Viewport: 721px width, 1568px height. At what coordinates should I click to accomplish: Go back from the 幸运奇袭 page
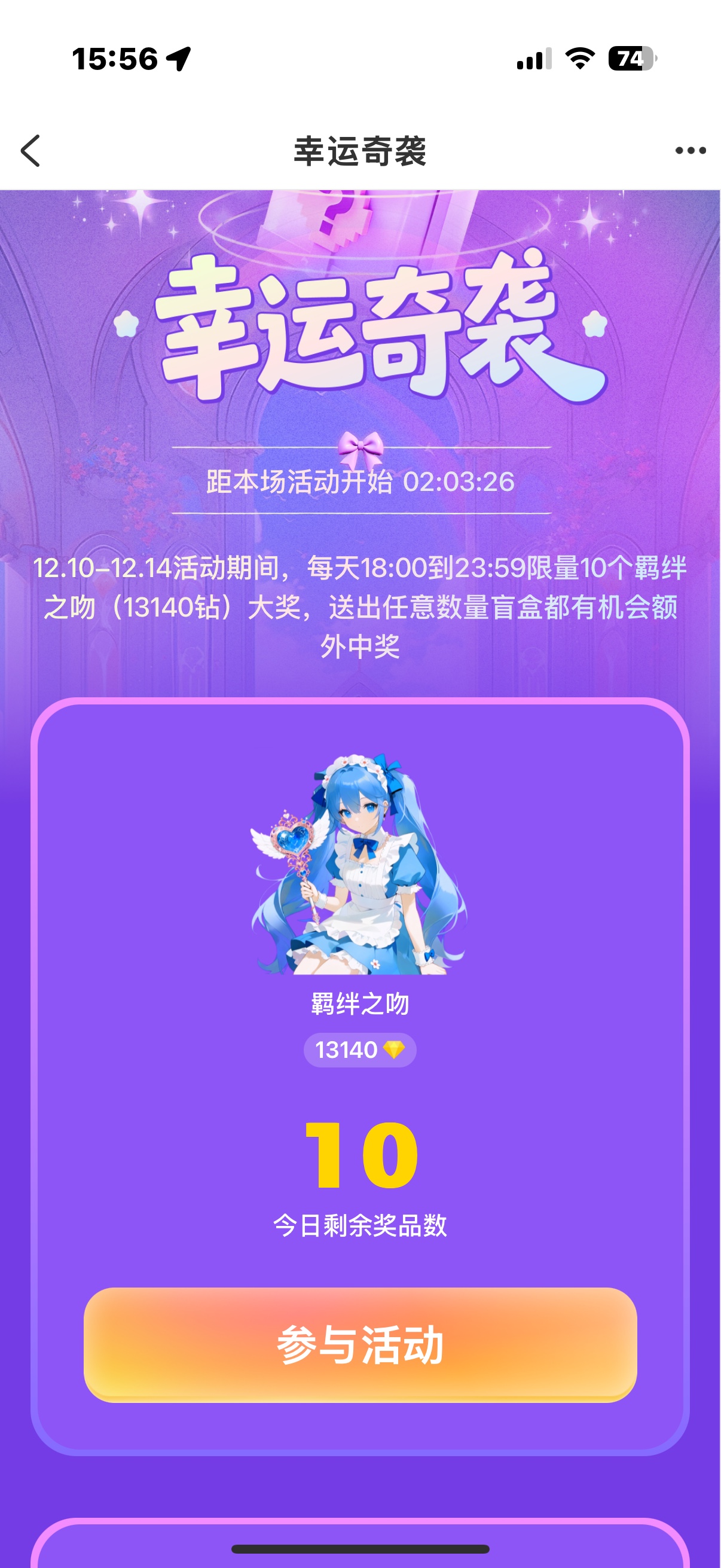pos(30,150)
